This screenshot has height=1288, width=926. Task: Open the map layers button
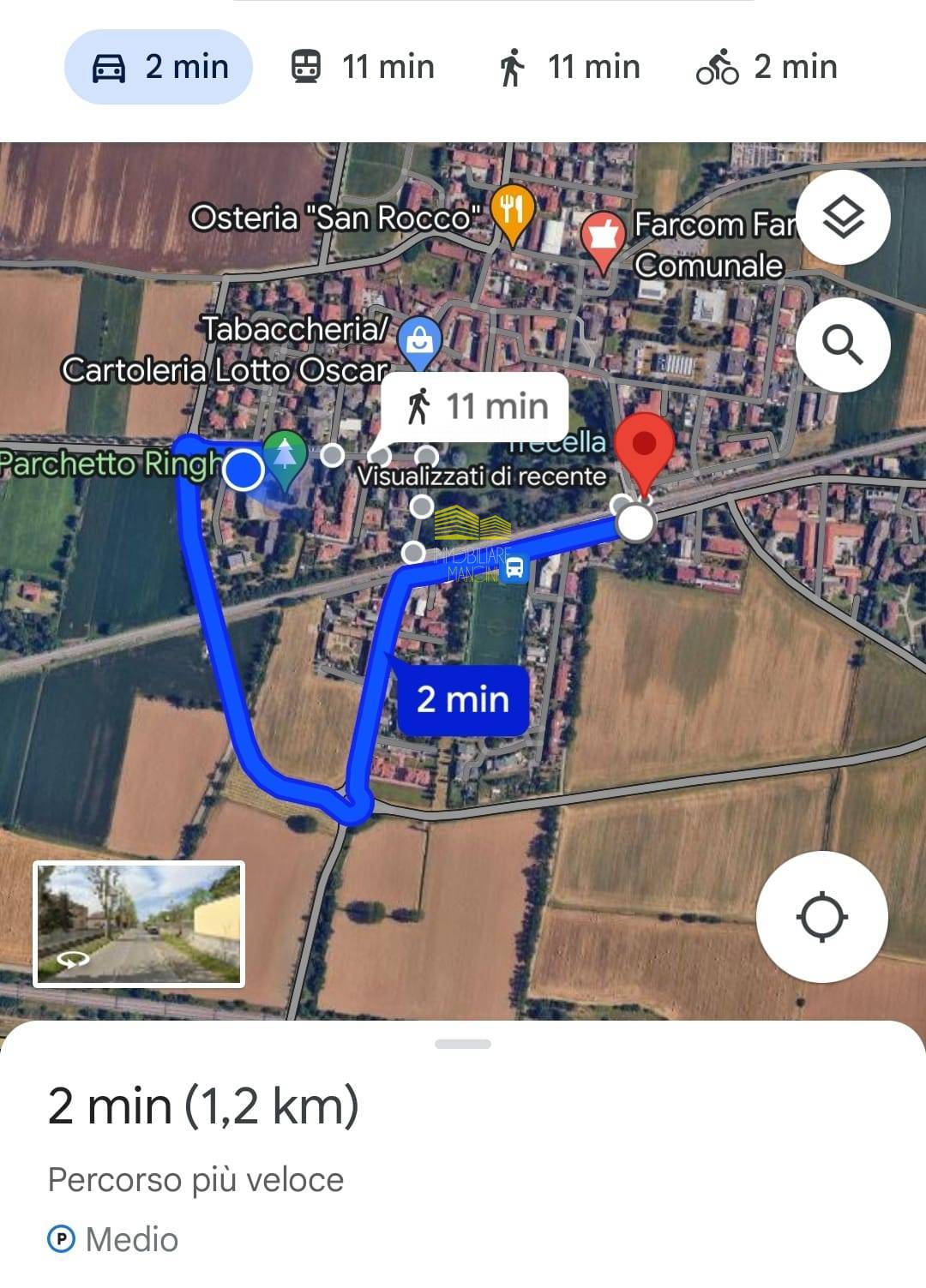point(843,218)
